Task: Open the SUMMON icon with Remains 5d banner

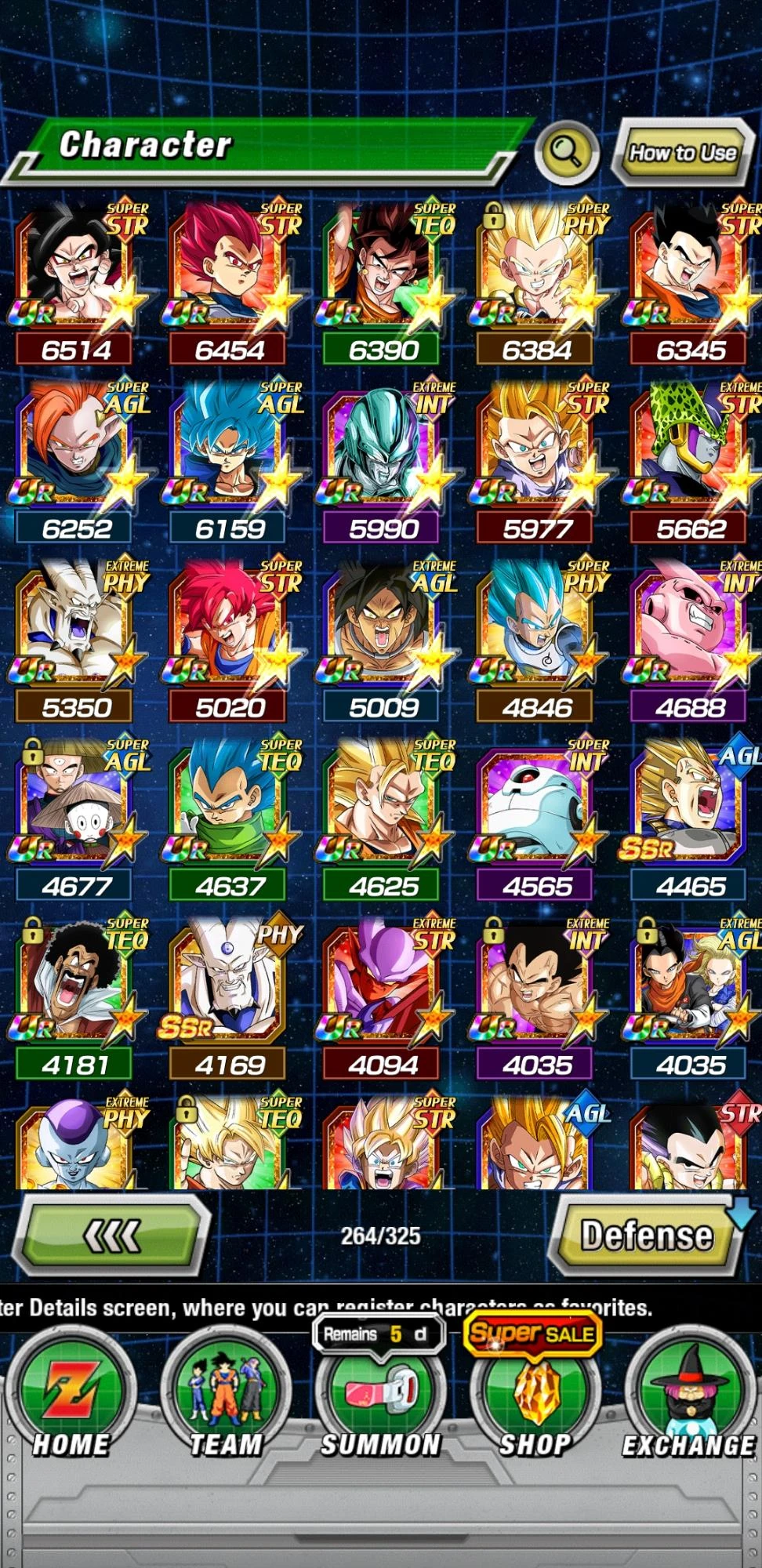Action: click(x=380, y=1392)
